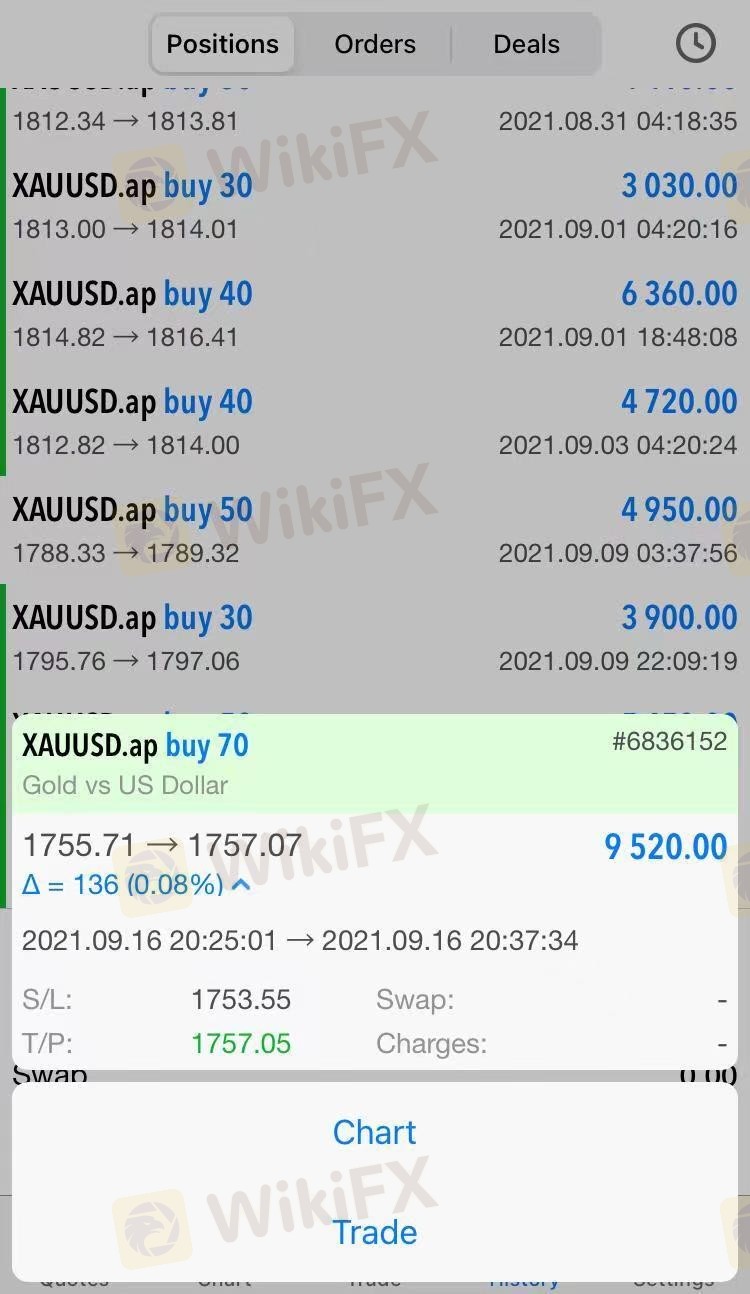Switch to the Deals tab
Viewport: 750px width, 1294px height.
526,44
